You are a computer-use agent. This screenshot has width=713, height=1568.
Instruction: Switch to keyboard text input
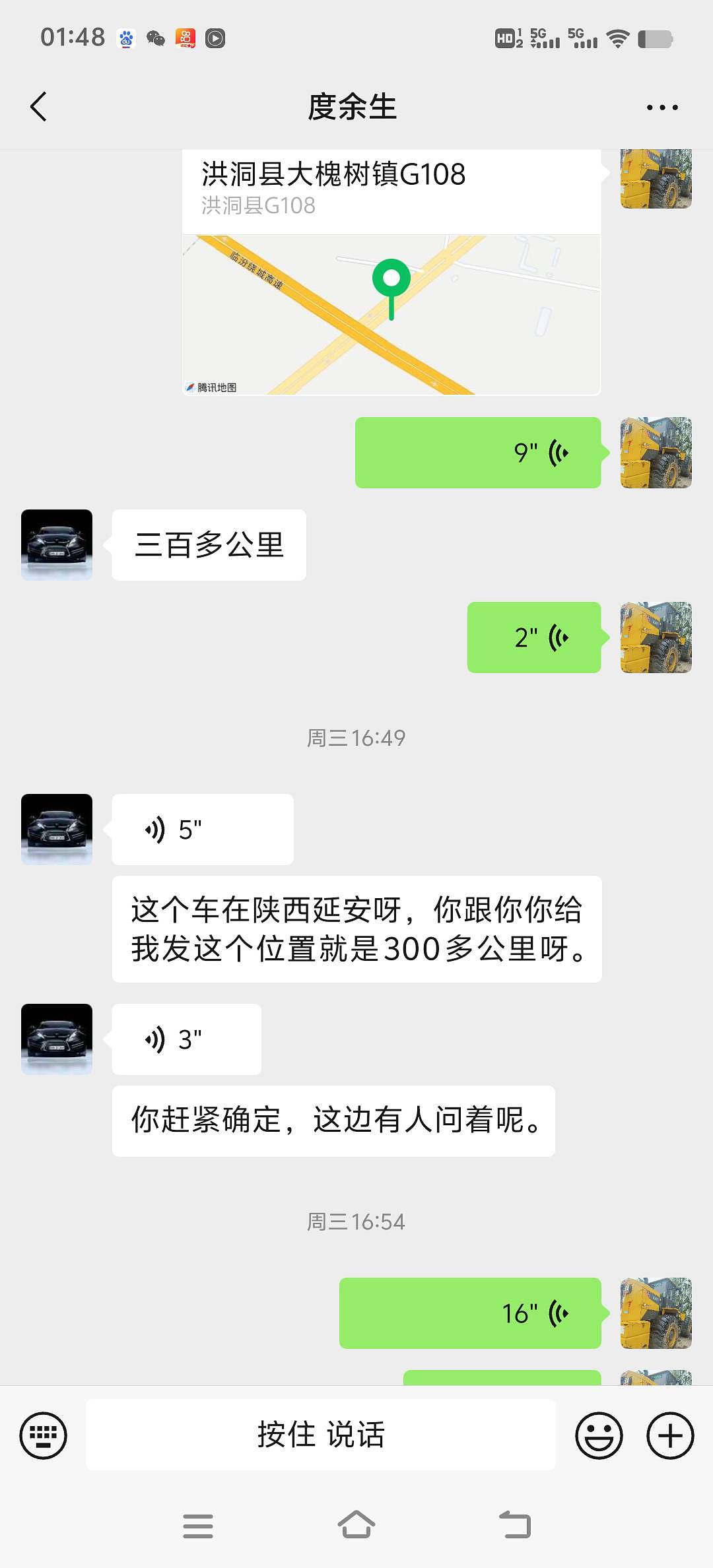44,1435
